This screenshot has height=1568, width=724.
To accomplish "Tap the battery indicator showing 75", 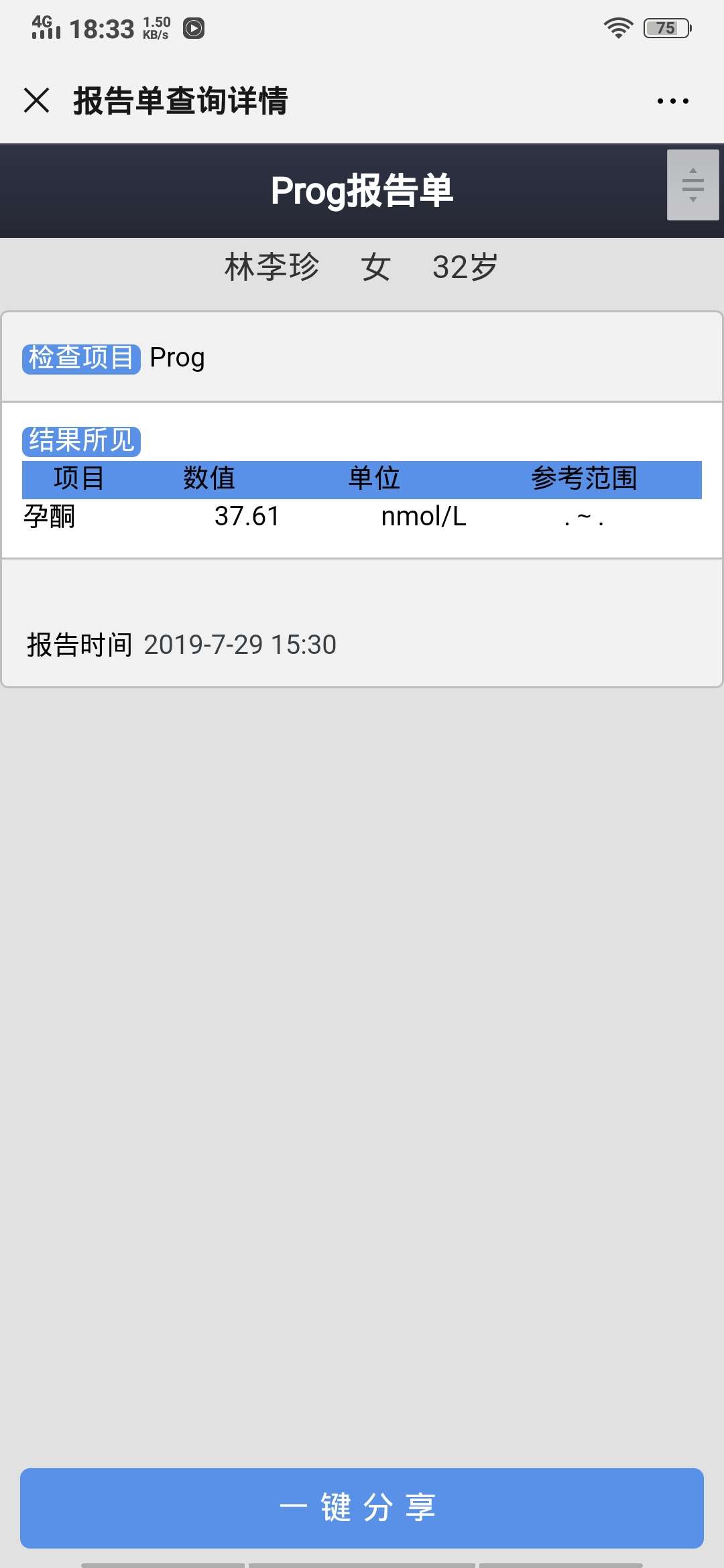I will [x=664, y=28].
